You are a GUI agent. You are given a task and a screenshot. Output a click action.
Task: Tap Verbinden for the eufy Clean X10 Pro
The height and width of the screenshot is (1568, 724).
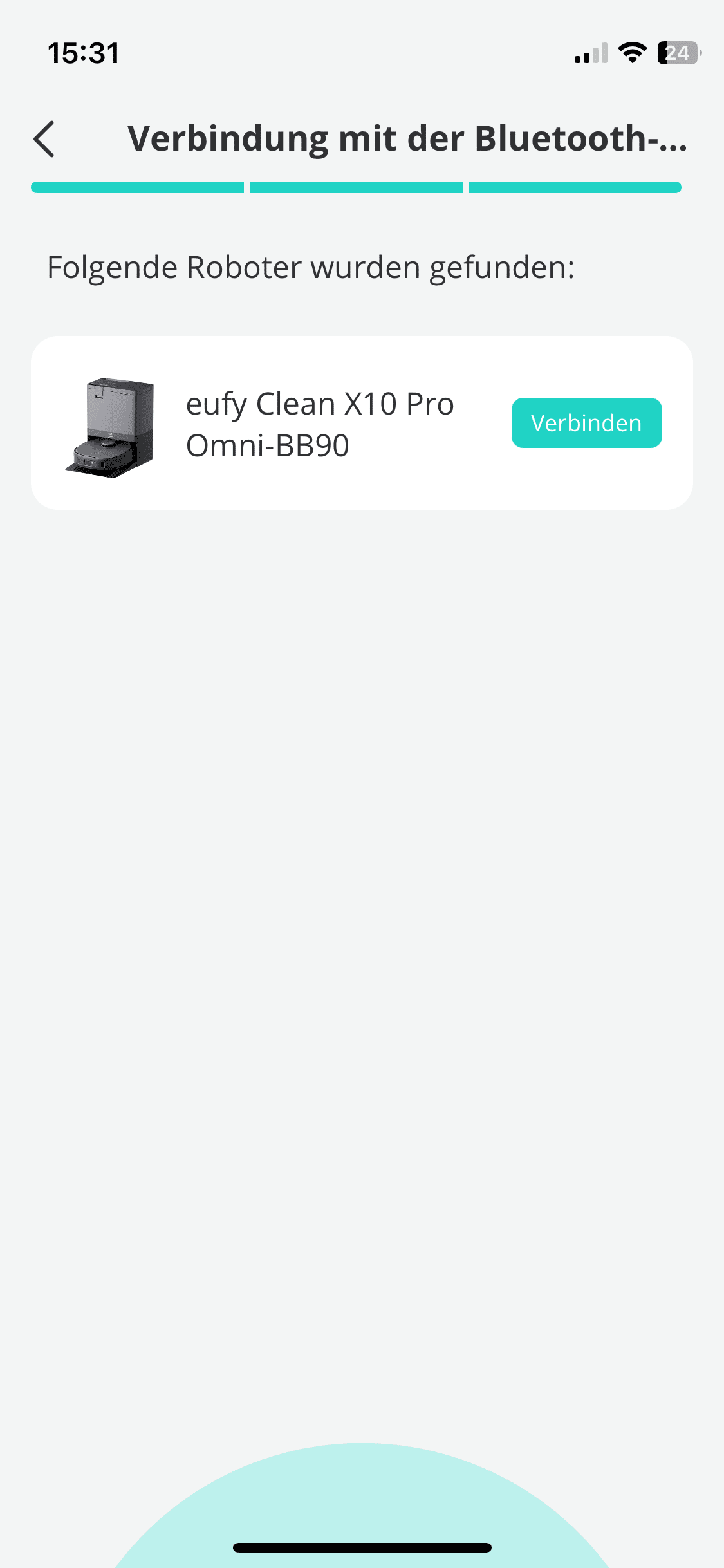(586, 423)
